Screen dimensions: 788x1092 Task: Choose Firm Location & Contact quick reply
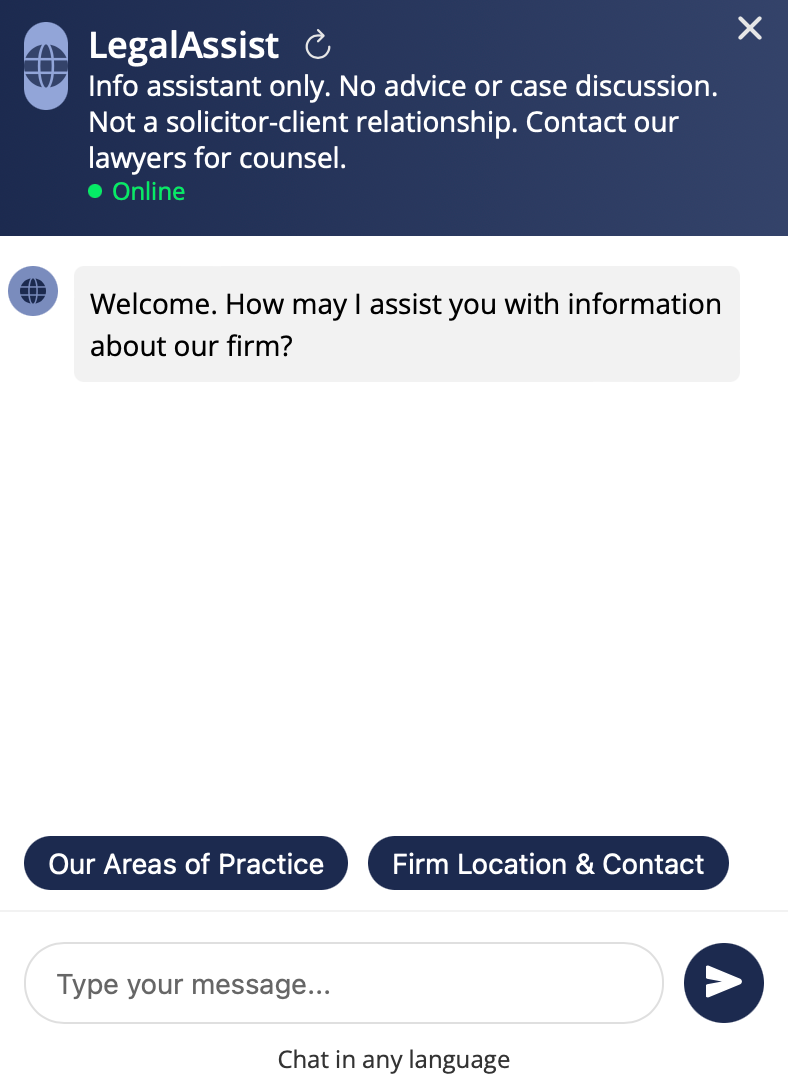point(548,864)
